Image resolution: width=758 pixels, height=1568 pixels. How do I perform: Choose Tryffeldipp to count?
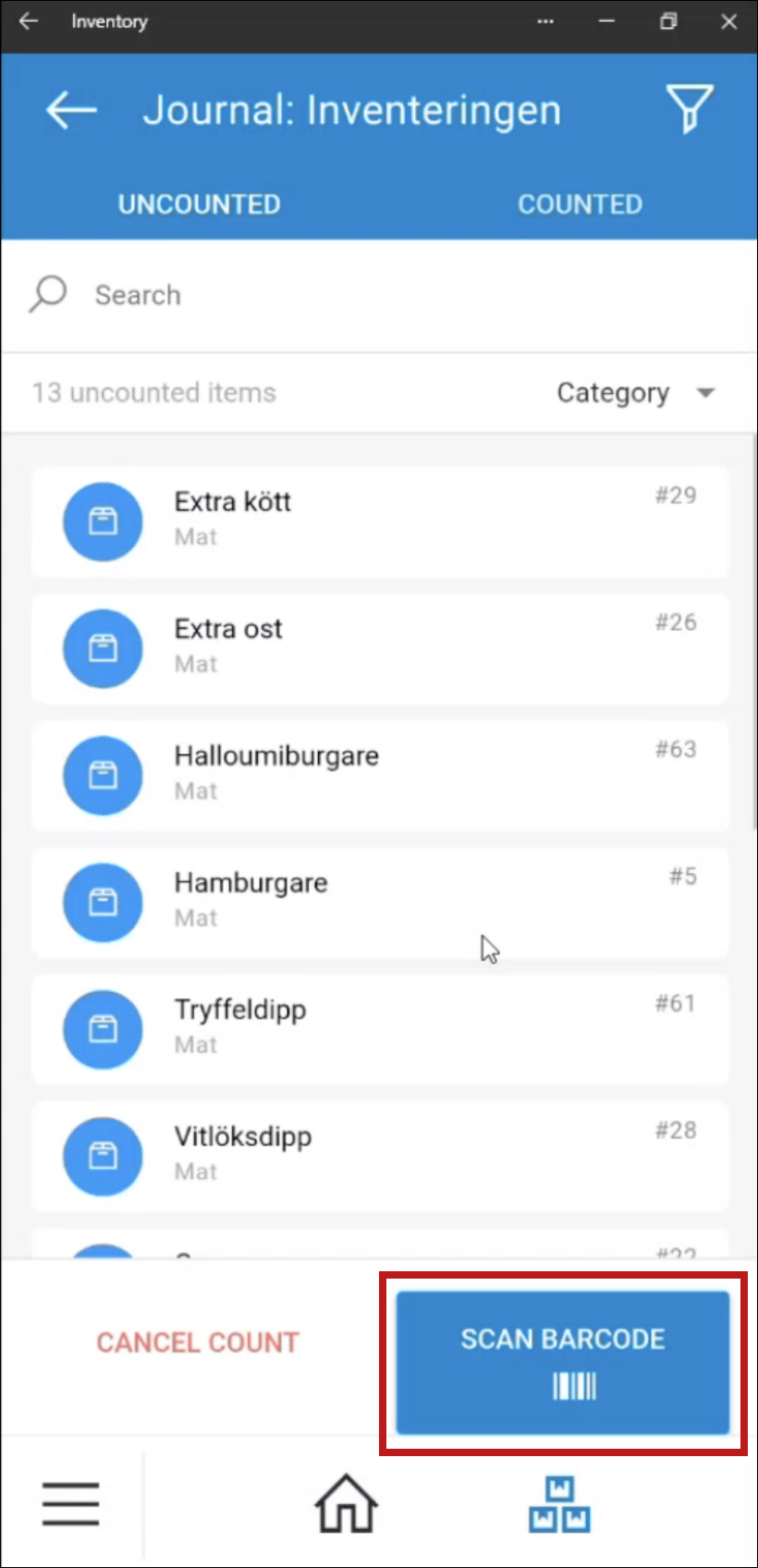[x=380, y=1029]
